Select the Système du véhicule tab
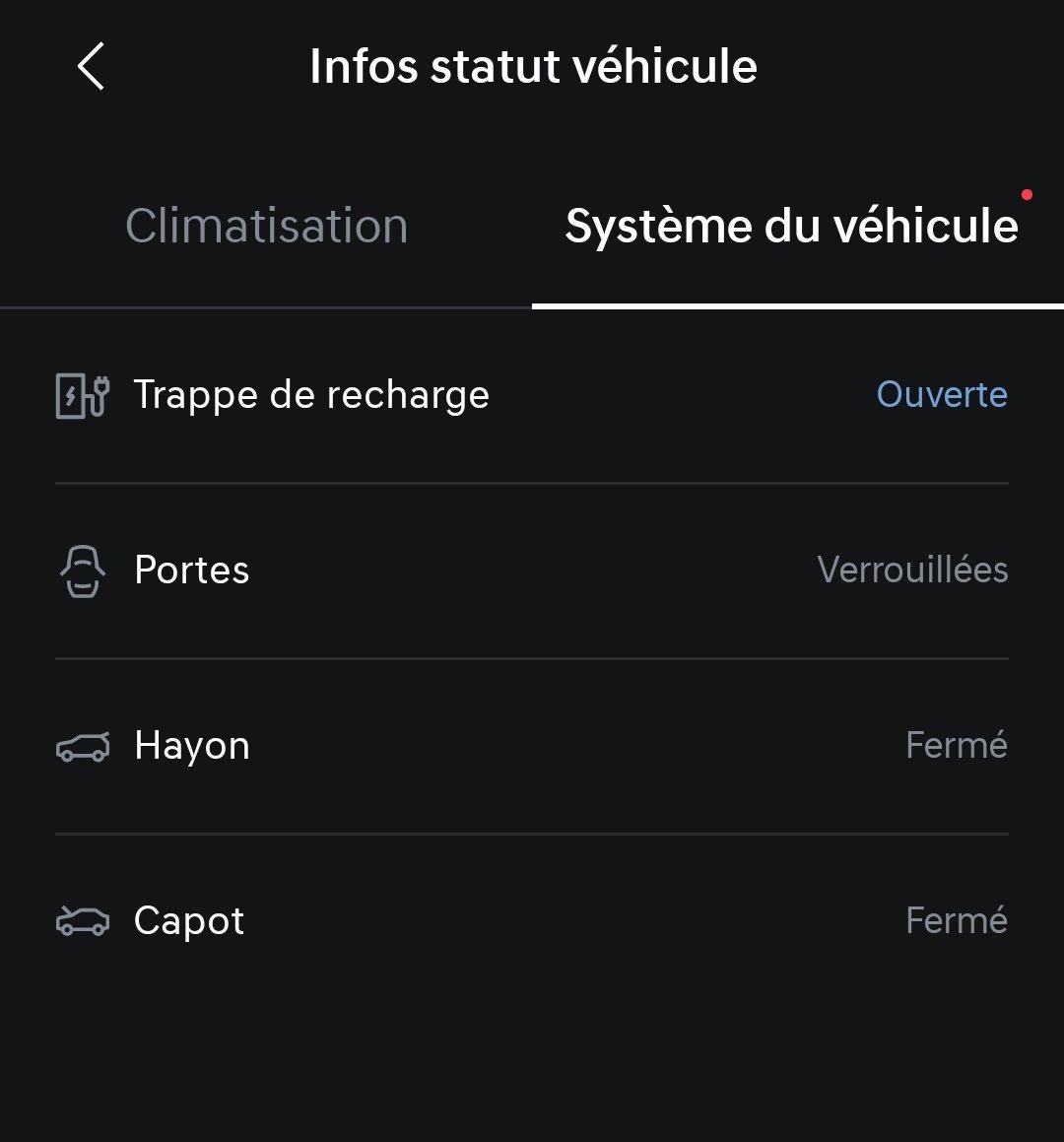 [x=792, y=227]
